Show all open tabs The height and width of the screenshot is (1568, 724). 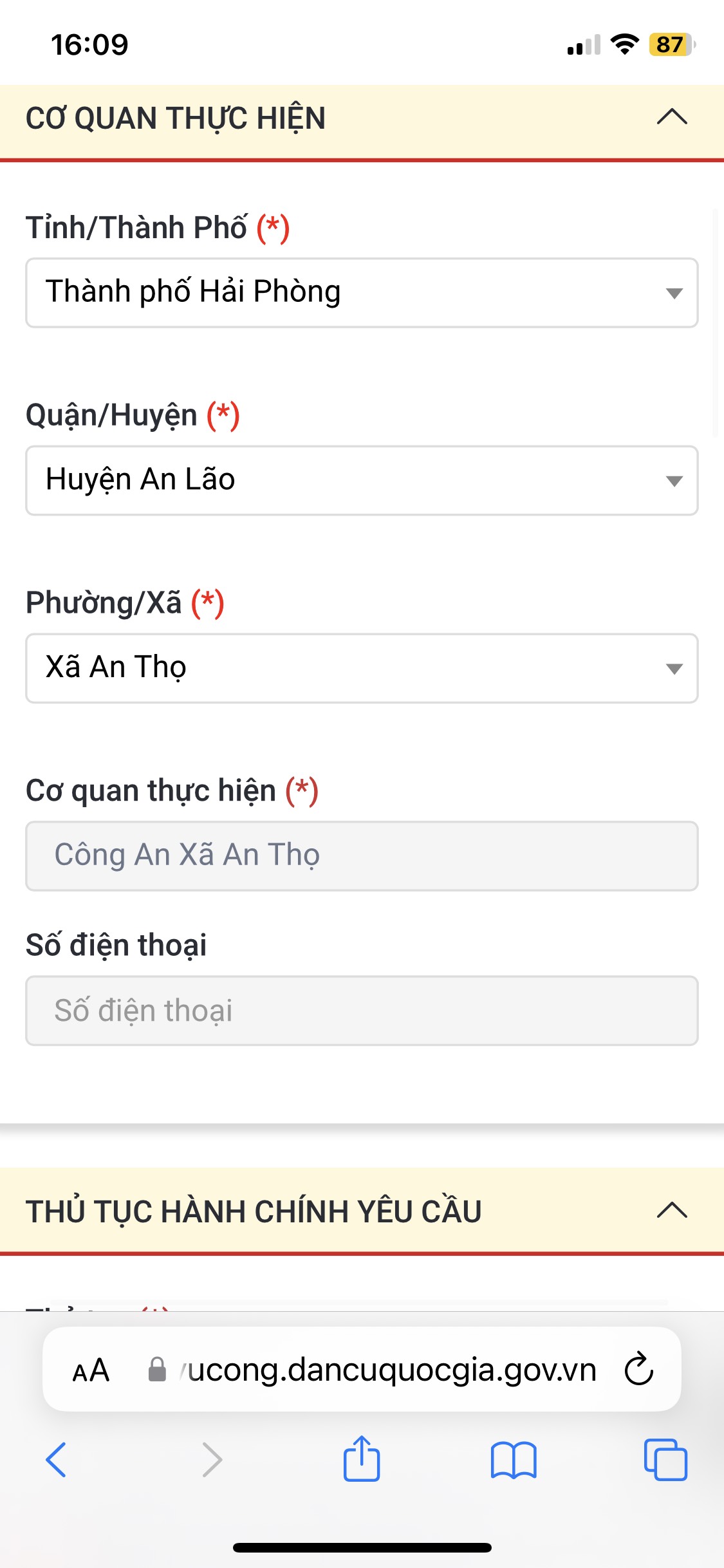(x=665, y=1460)
